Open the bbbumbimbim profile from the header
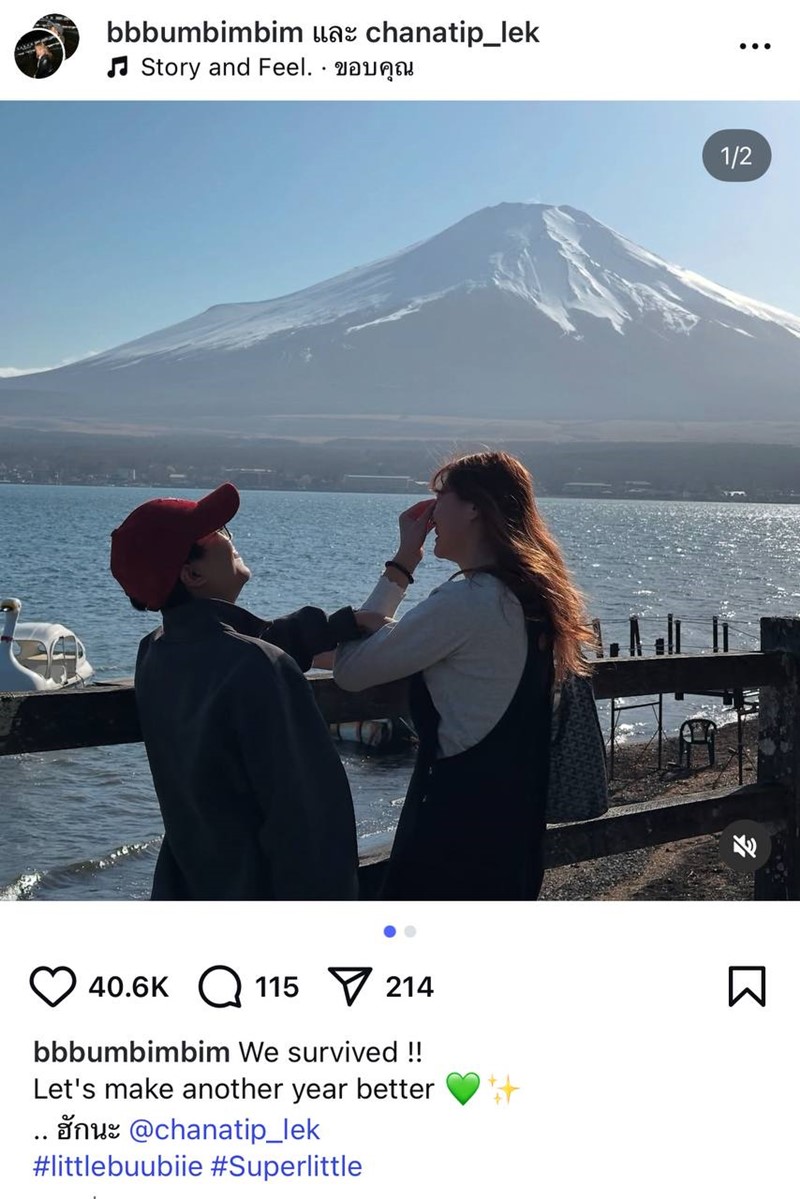This screenshot has height=1199, width=800. coord(204,33)
